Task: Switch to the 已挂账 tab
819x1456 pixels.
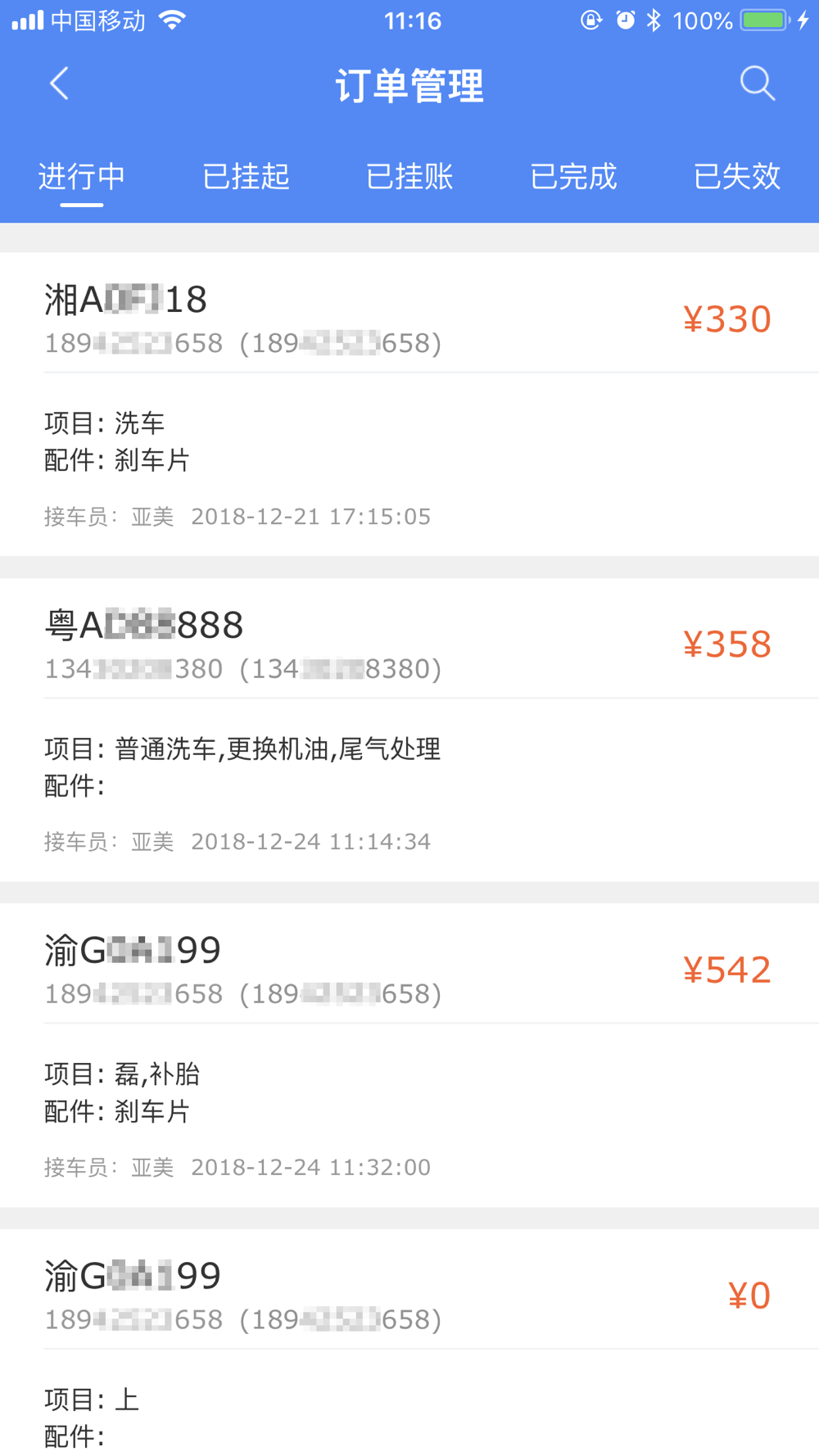Action: 409,177
